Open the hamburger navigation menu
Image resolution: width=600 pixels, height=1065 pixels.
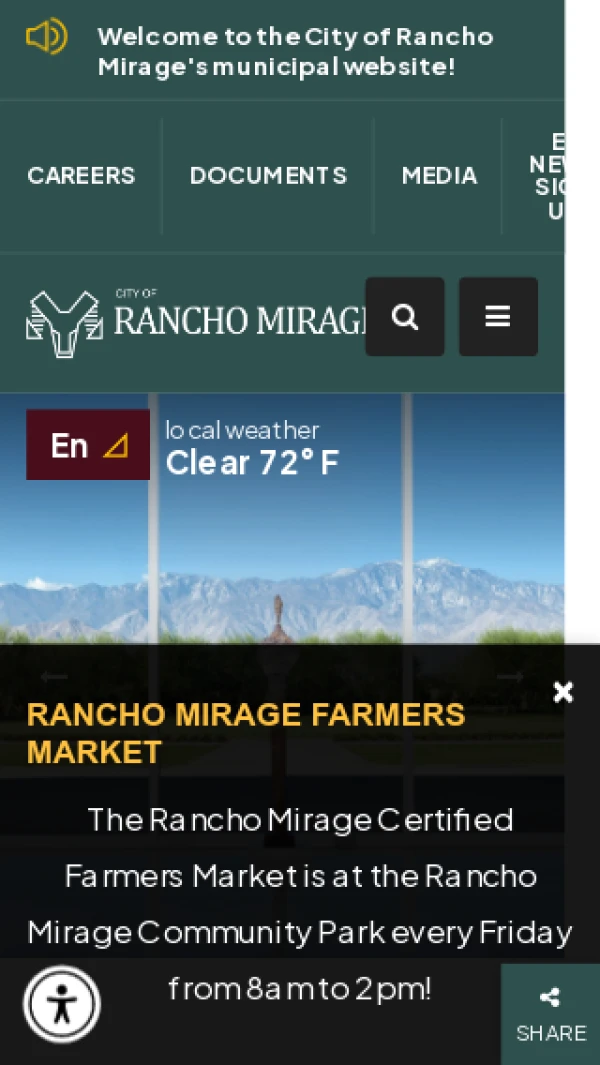[x=498, y=317]
